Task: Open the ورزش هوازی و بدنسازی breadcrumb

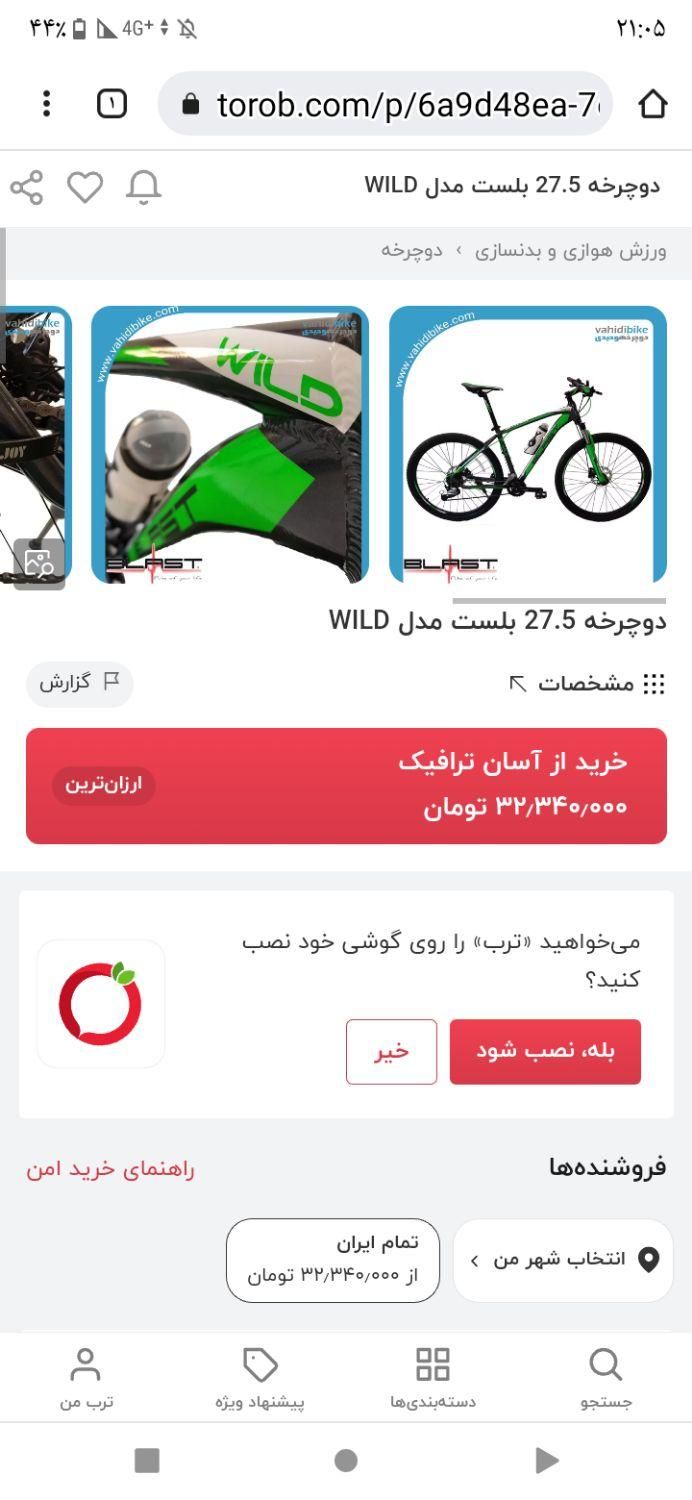Action: point(570,250)
